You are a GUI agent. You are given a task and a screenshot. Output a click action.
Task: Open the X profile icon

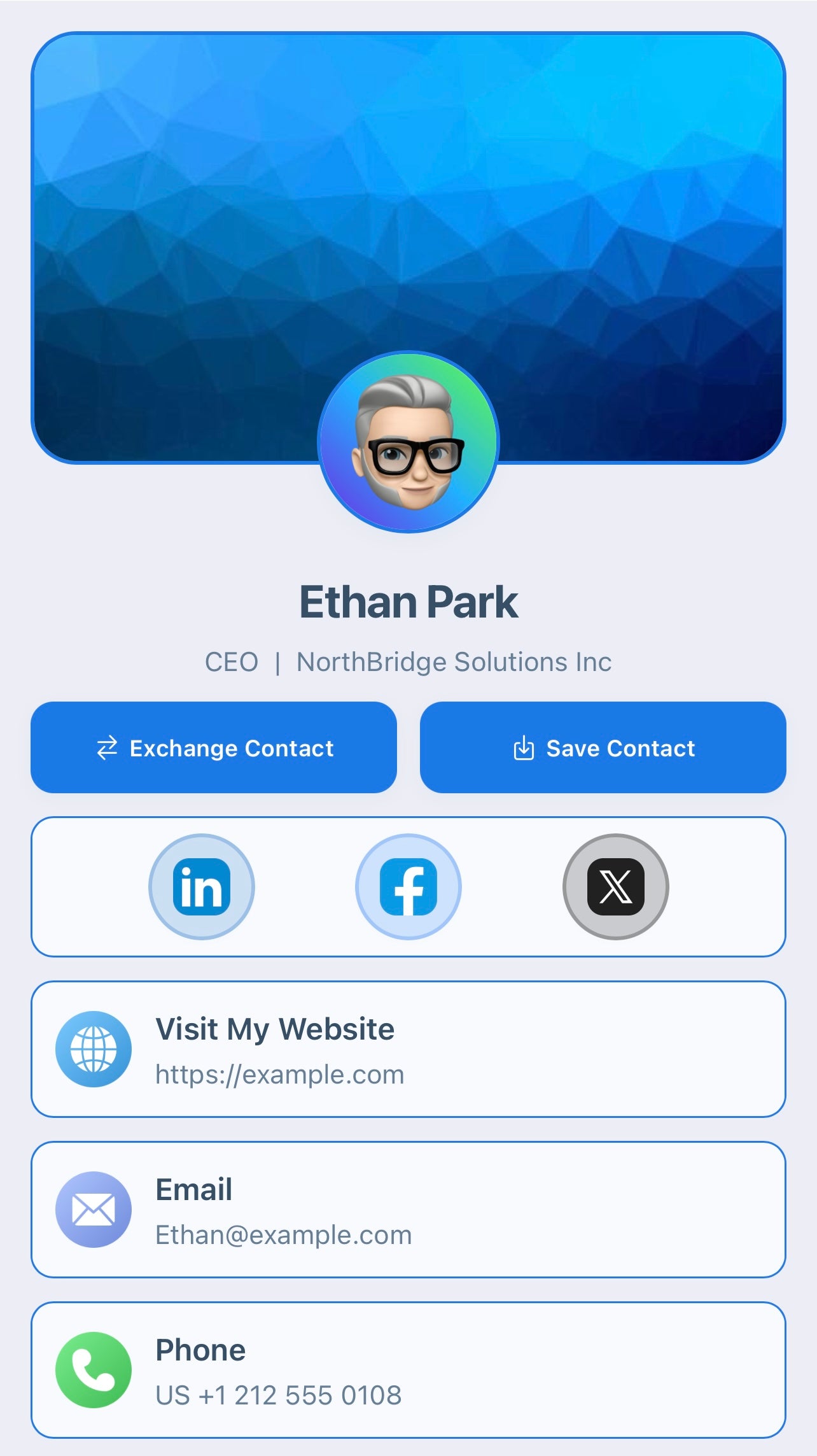click(615, 886)
